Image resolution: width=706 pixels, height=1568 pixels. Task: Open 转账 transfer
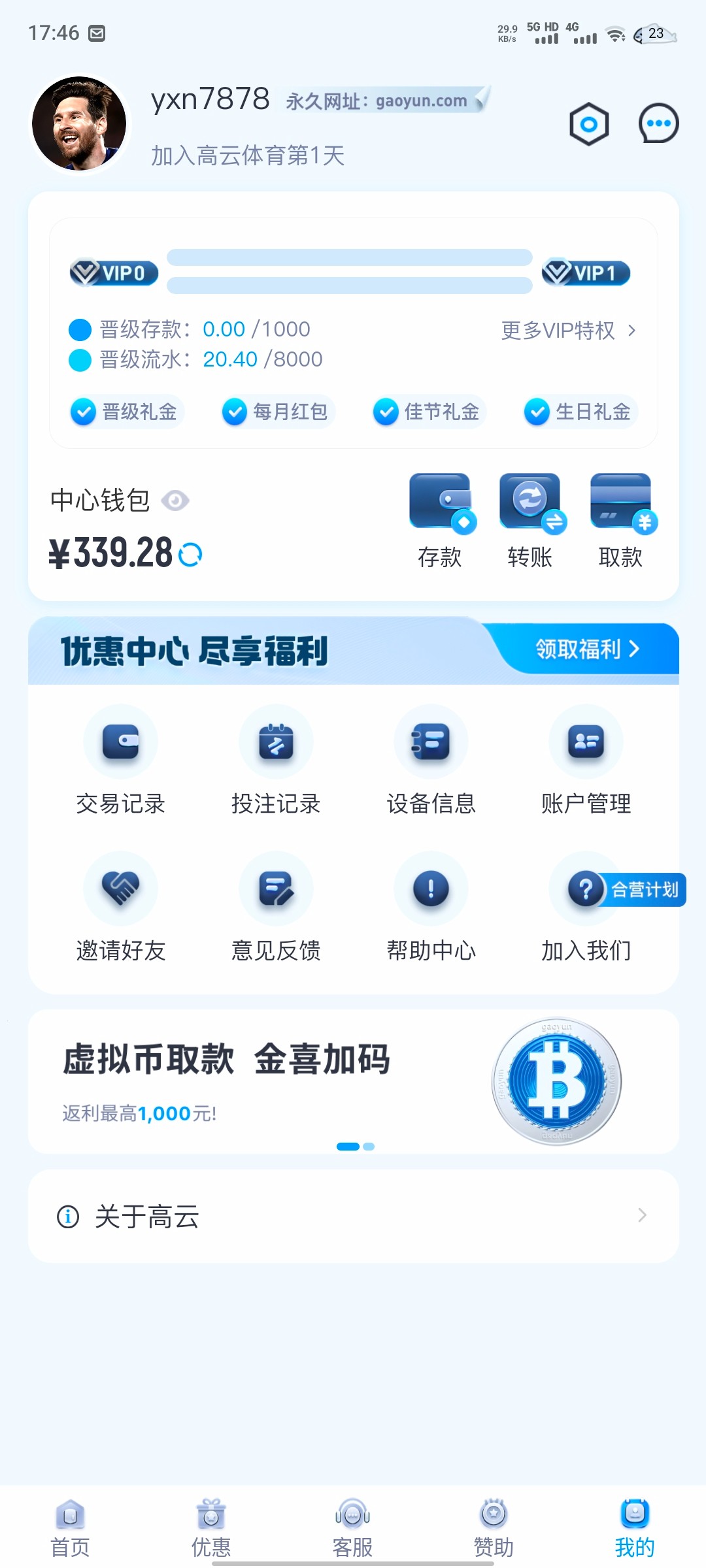[531, 519]
